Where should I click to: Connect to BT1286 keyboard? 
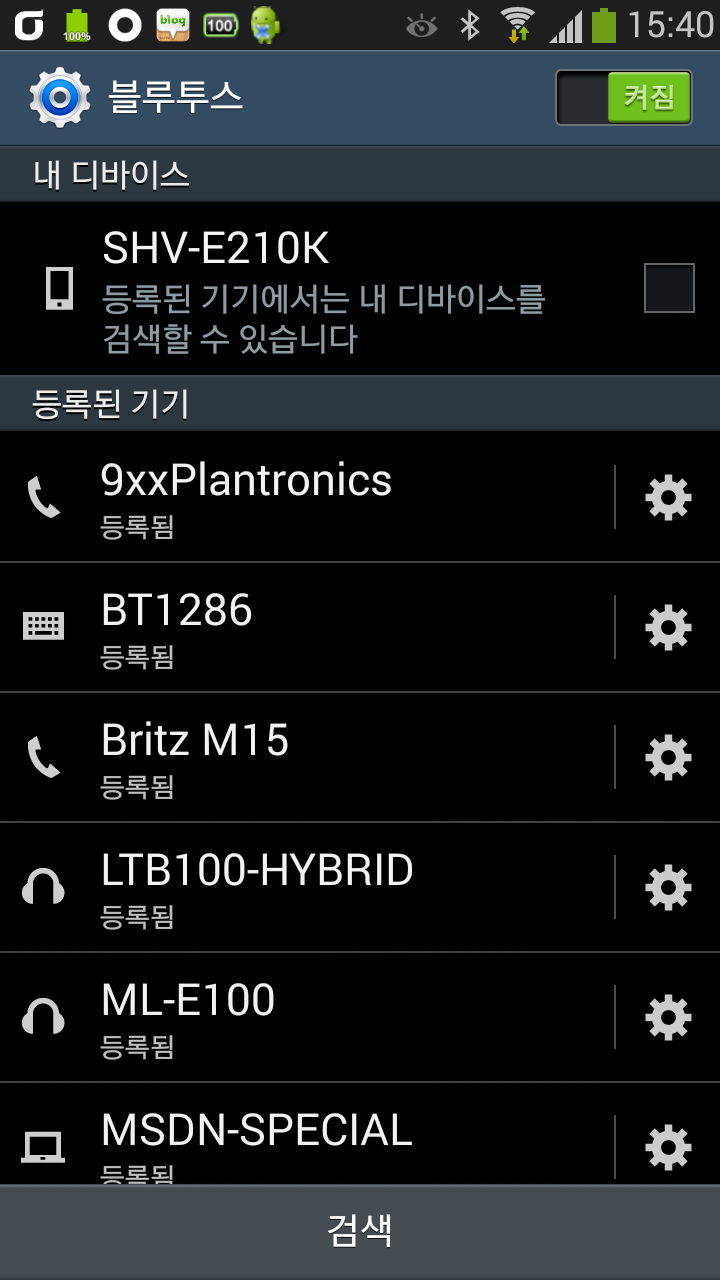pos(306,627)
